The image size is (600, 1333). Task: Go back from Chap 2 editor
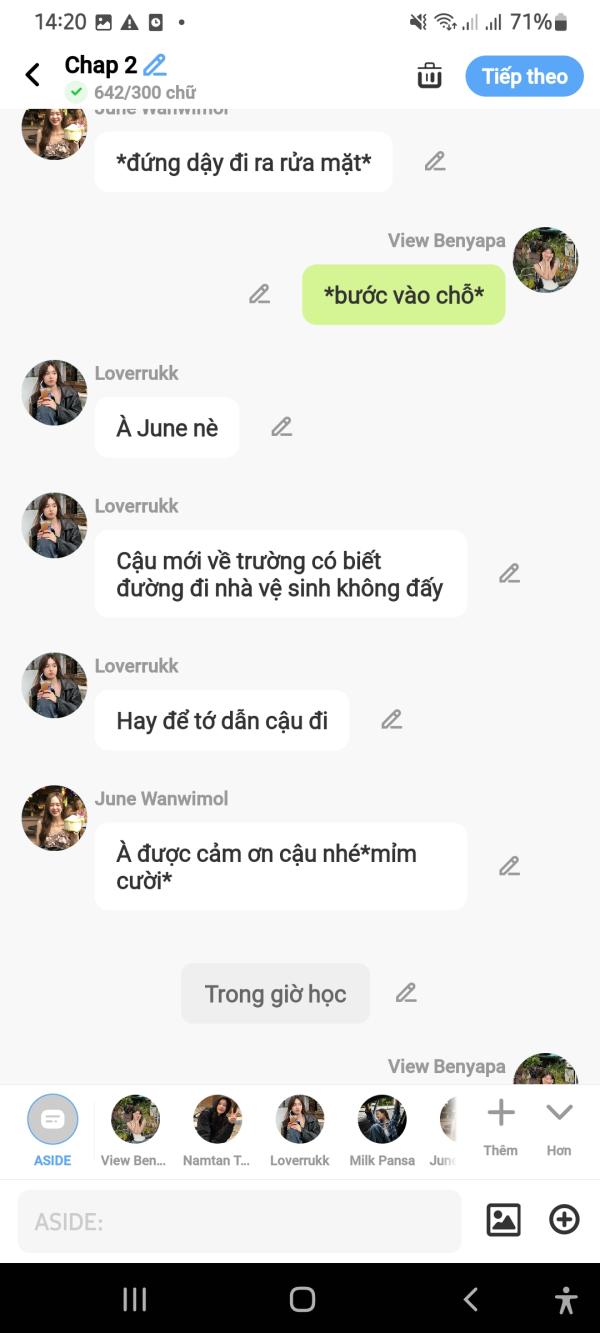coord(32,75)
